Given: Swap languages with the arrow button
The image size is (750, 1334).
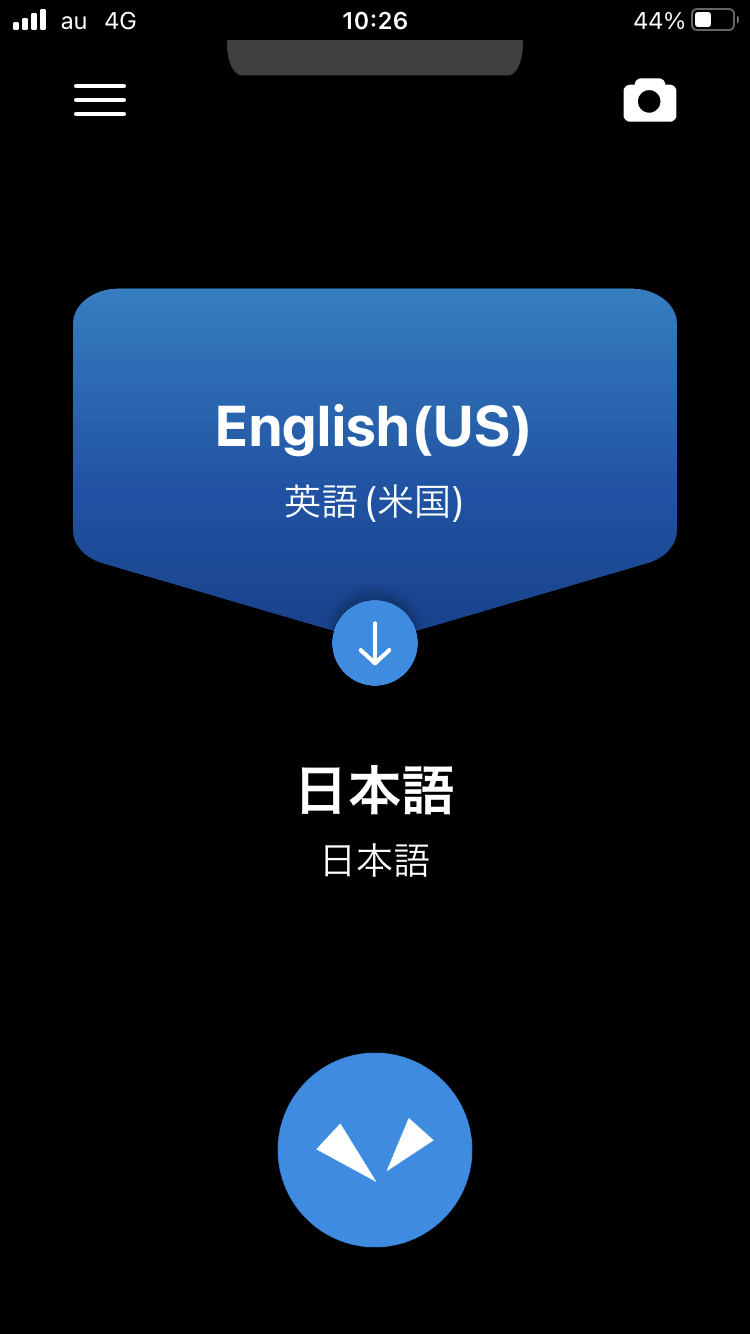Looking at the screenshot, I should tap(375, 643).
